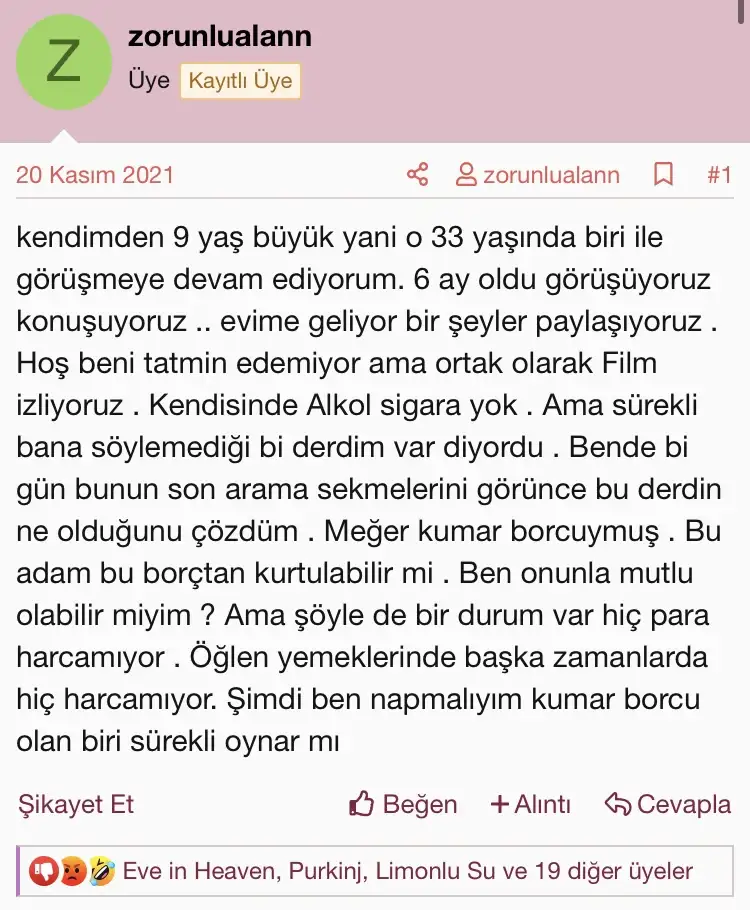Tap the zorunlualann username heading
This screenshot has width=750, height=910.
point(220,37)
